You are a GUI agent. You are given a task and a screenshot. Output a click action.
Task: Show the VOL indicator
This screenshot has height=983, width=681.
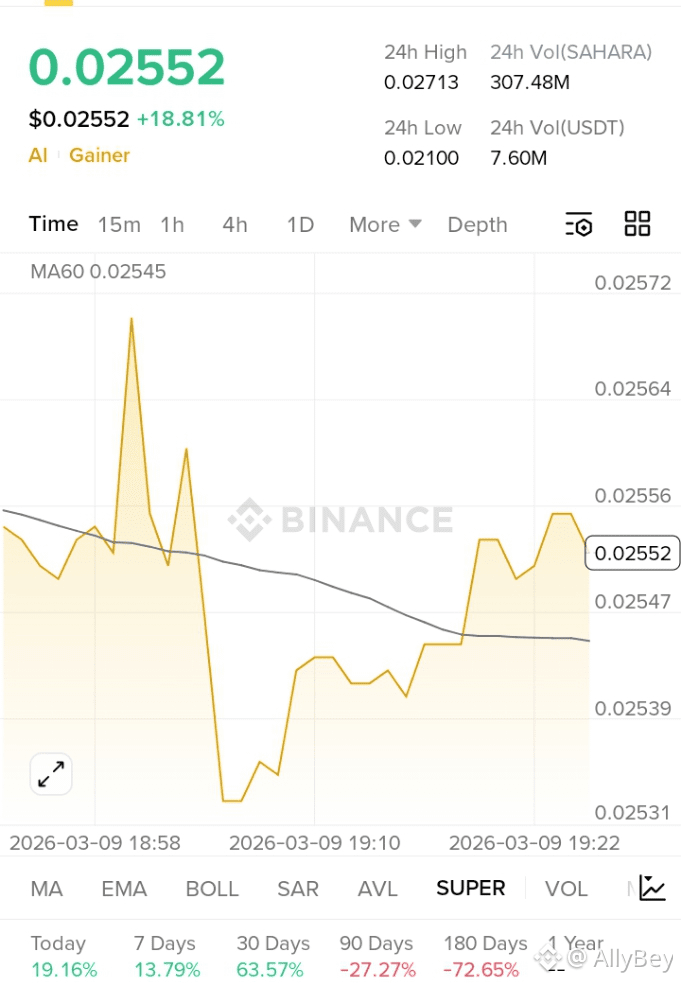click(x=566, y=888)
